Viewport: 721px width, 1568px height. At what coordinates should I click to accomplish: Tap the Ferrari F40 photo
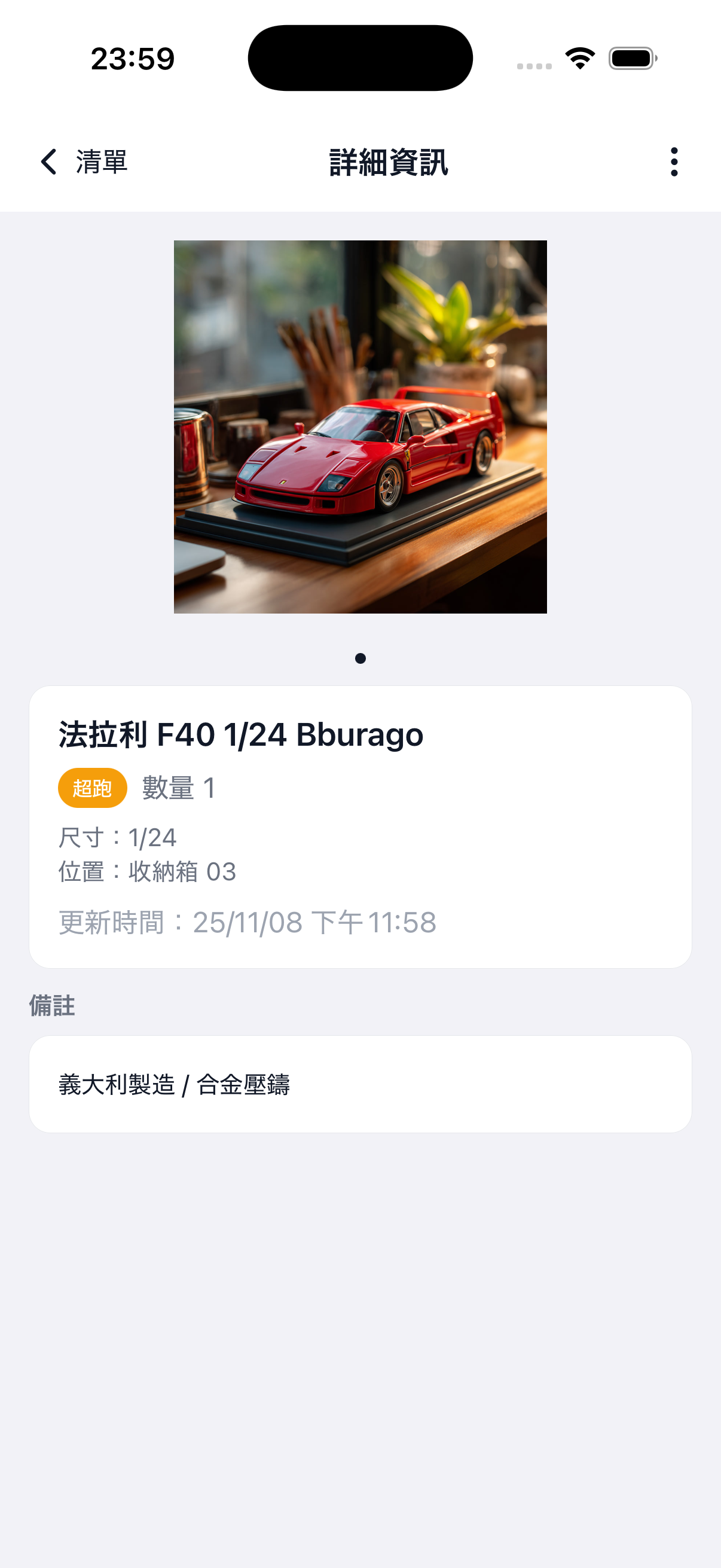360,425
